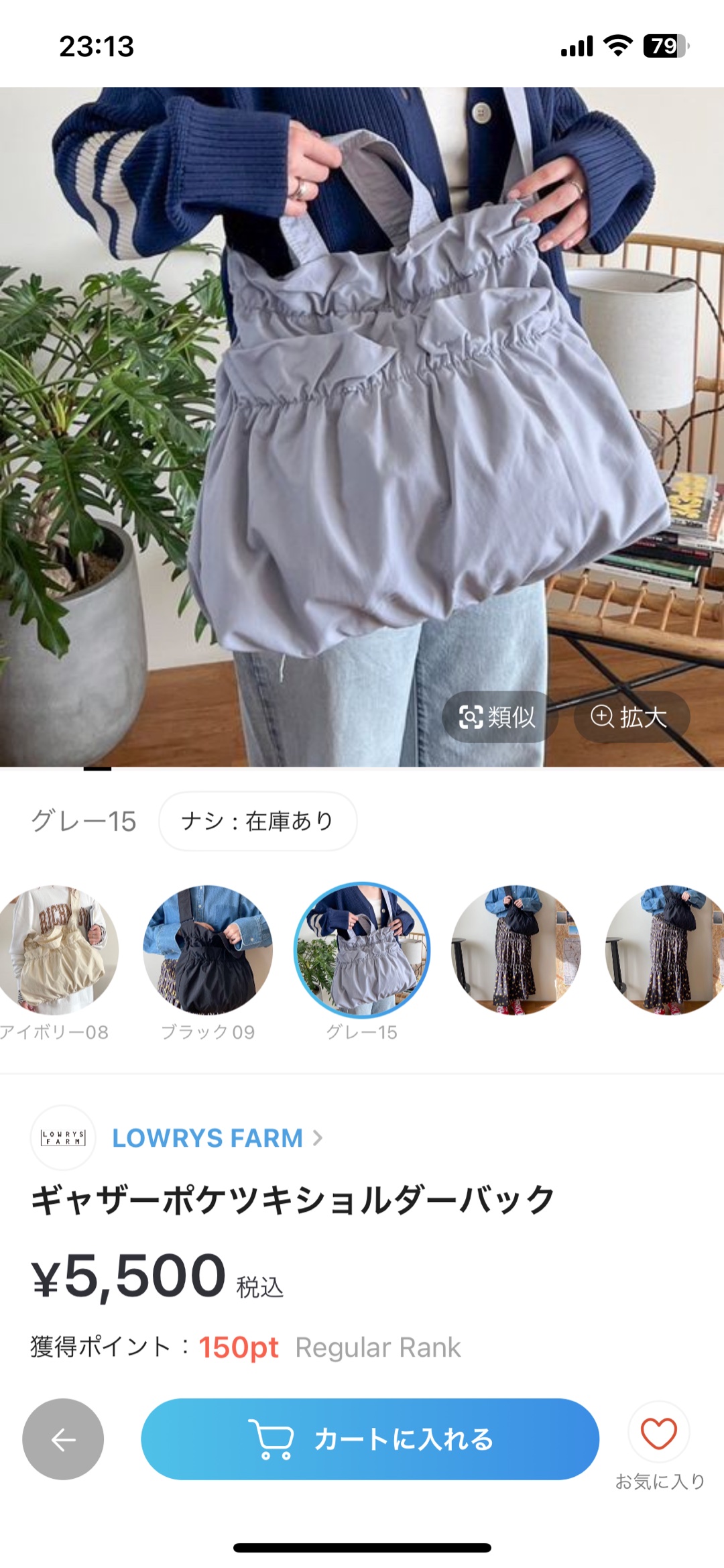The height and width of the screenshot is (1568, 724).
Task: Tap the 類似 similar items button
Action: (498, 717)
